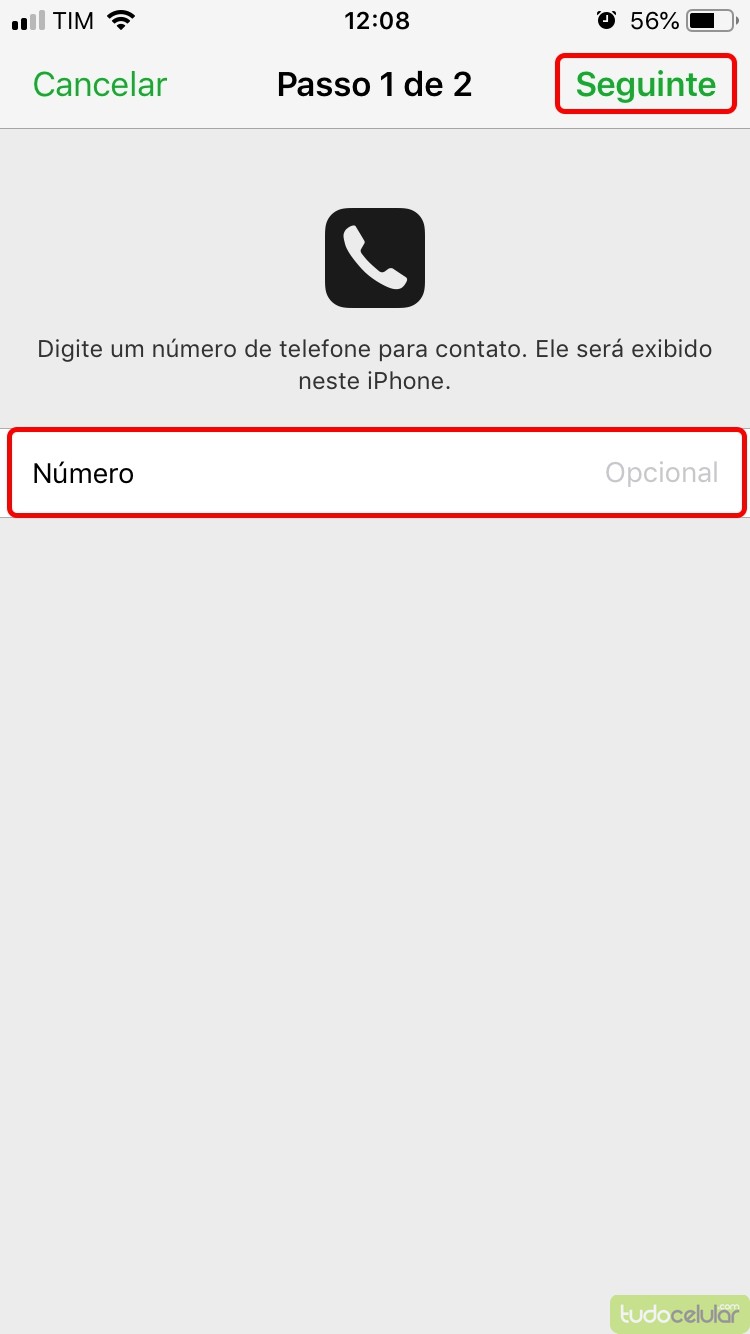Tap Cancelar to exit setup

99,85
